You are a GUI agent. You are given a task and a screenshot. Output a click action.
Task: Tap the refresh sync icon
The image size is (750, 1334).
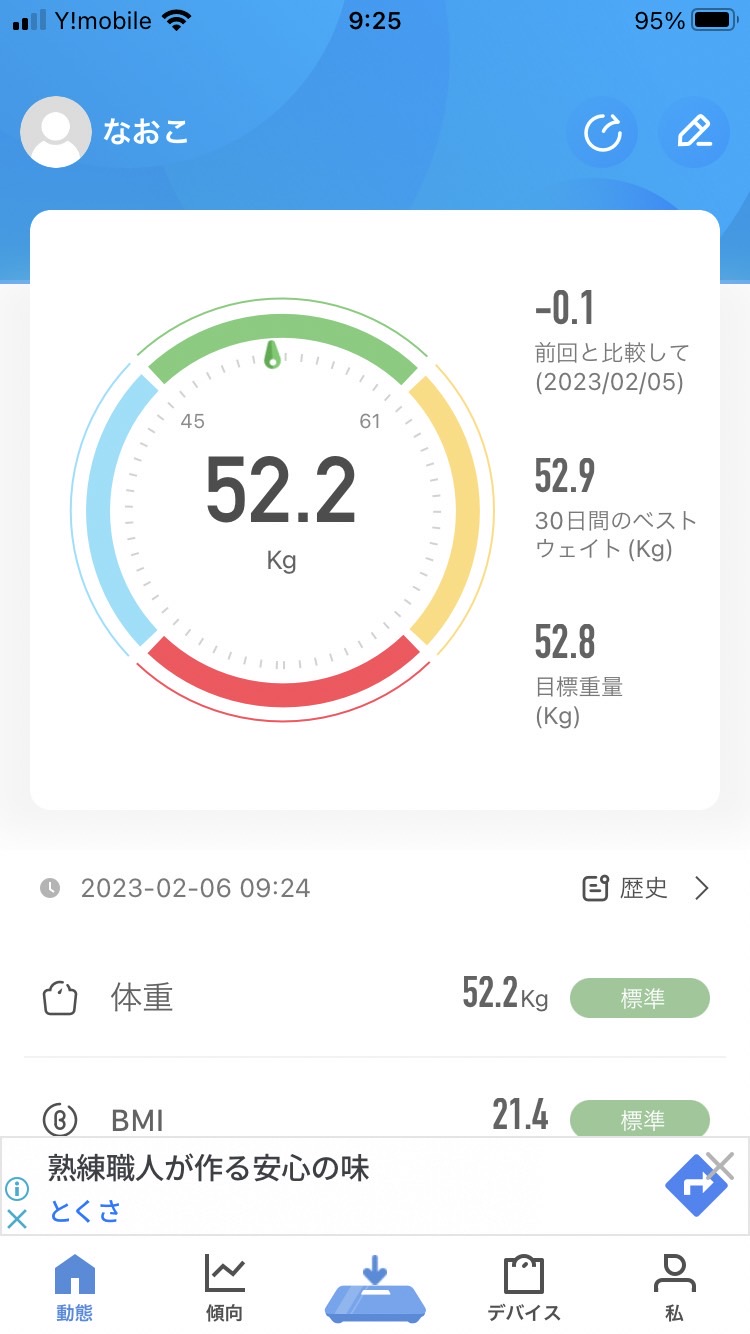click(x=602, y=132)
